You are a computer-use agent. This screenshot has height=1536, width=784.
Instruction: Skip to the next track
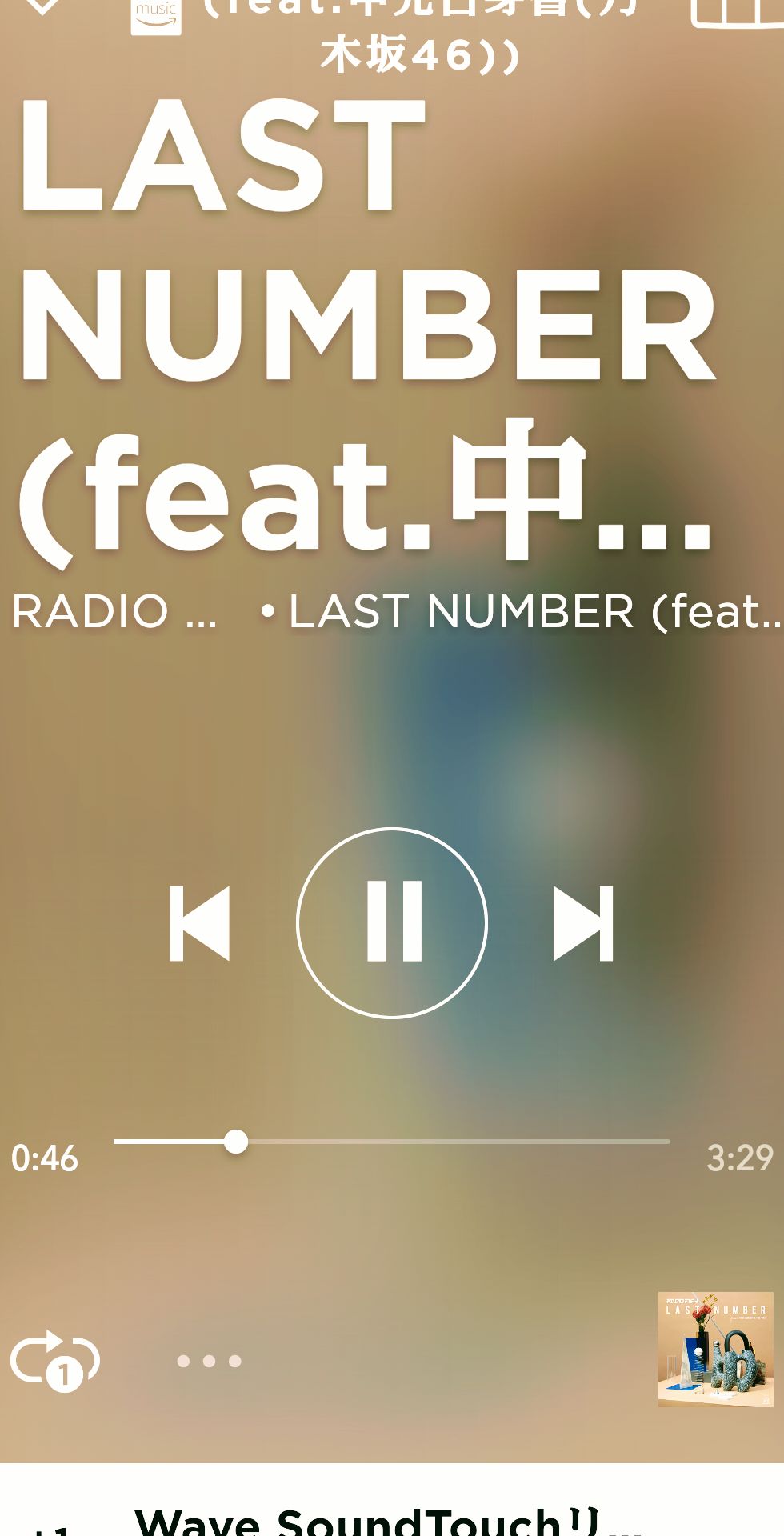(x=583, y=922)
